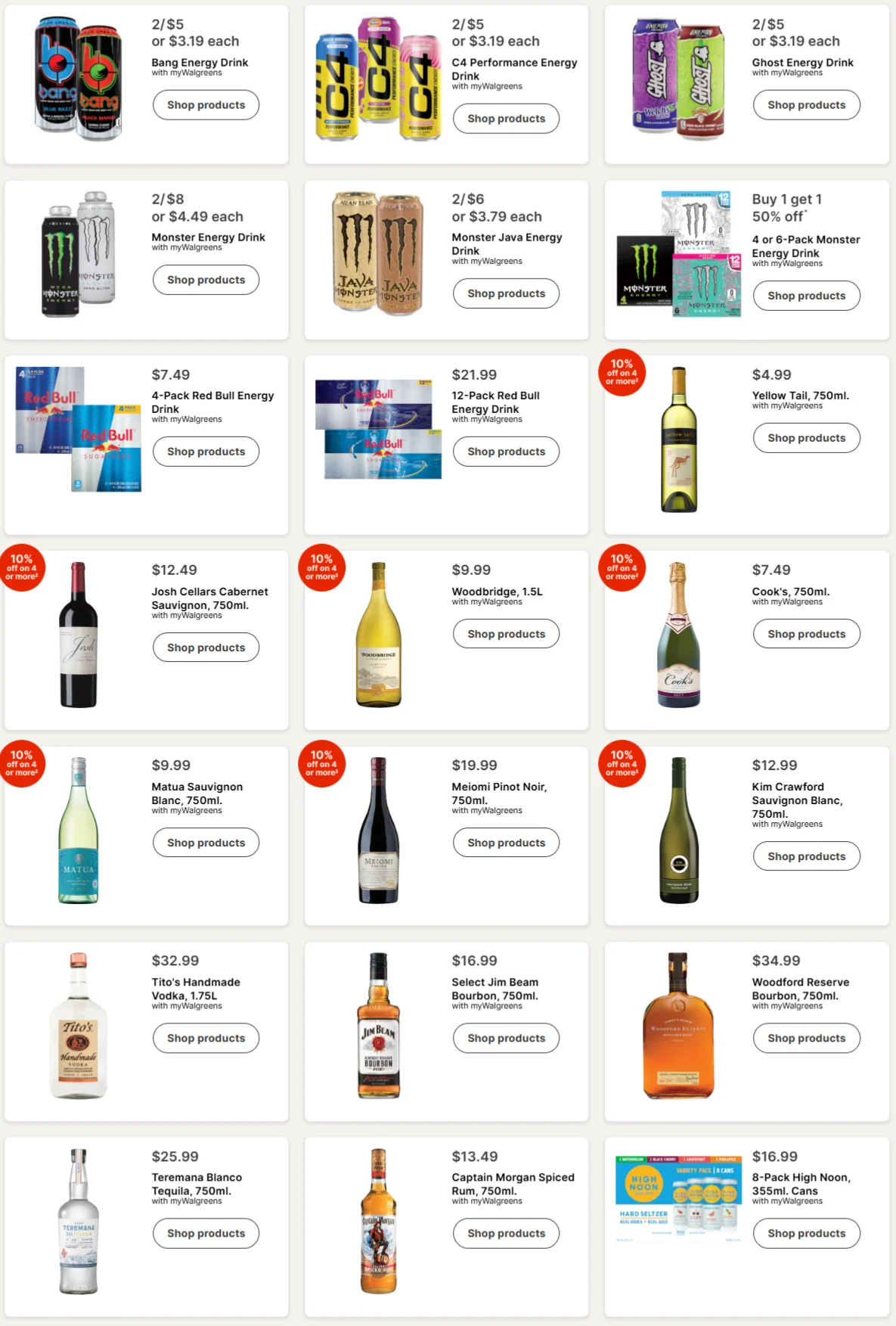Shop products for 4-Pack Red Bull

pyautogui.click(x=206, y=452)
